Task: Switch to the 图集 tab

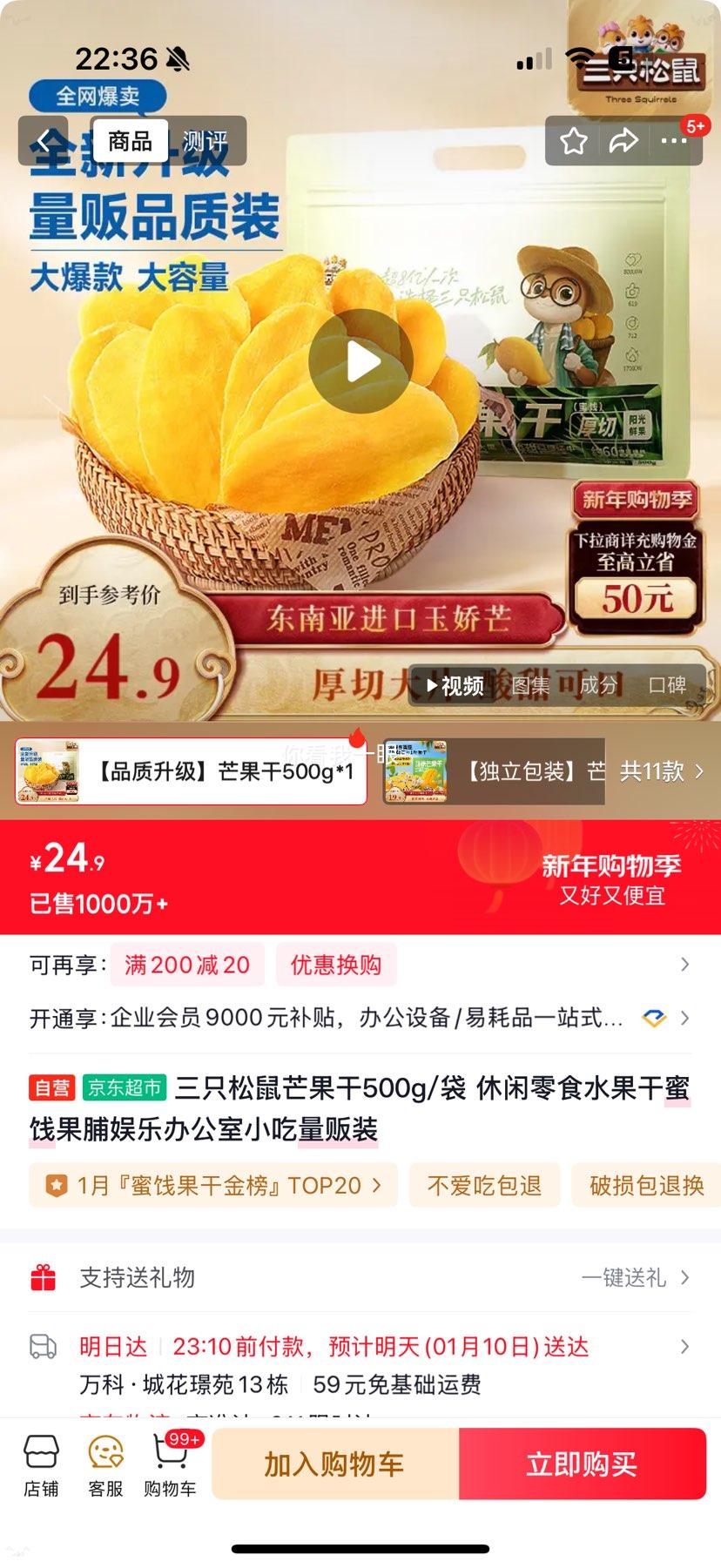Action: (528, 686)
